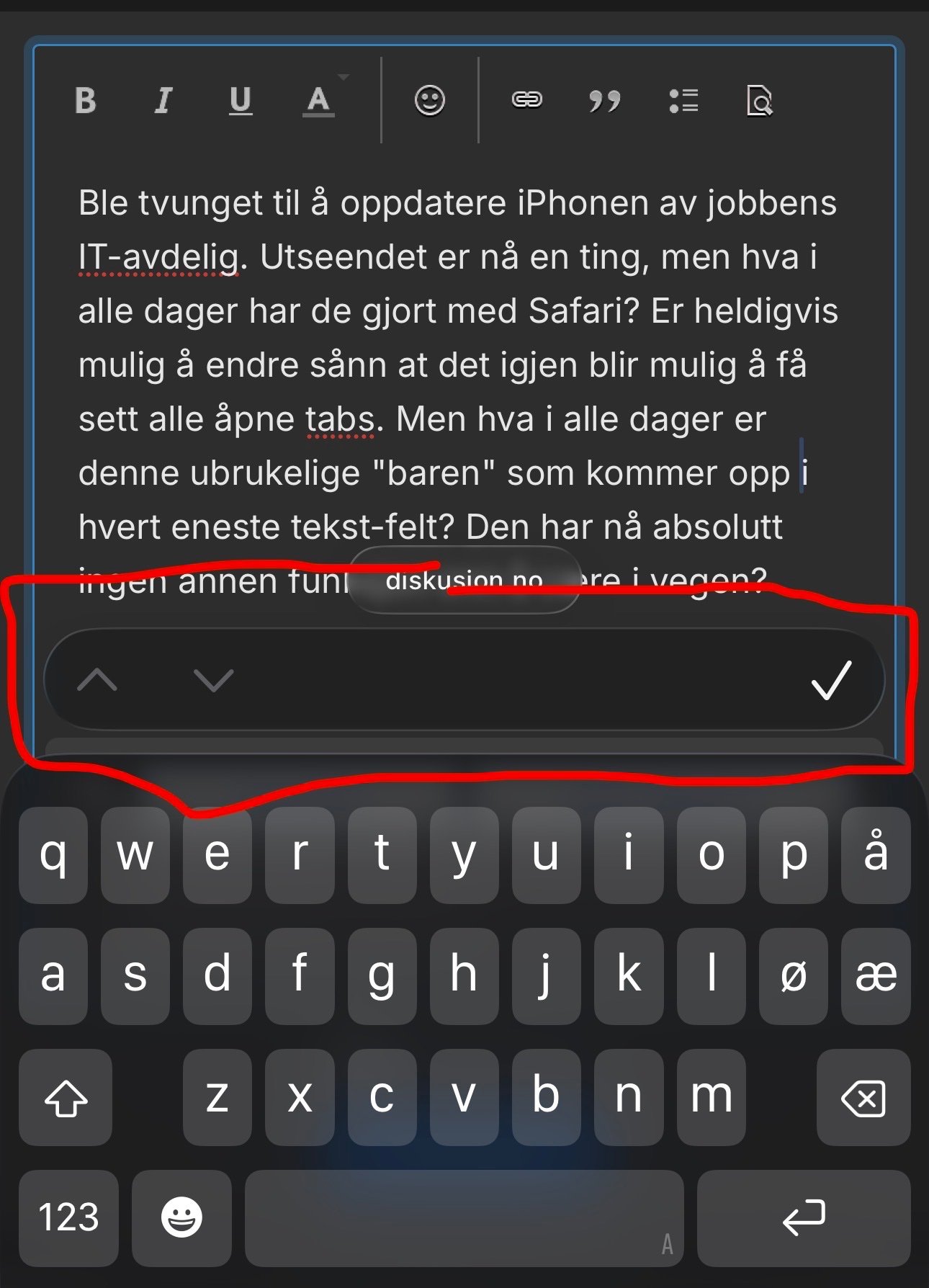Insert a bulleted list

[x=683, y=101]
